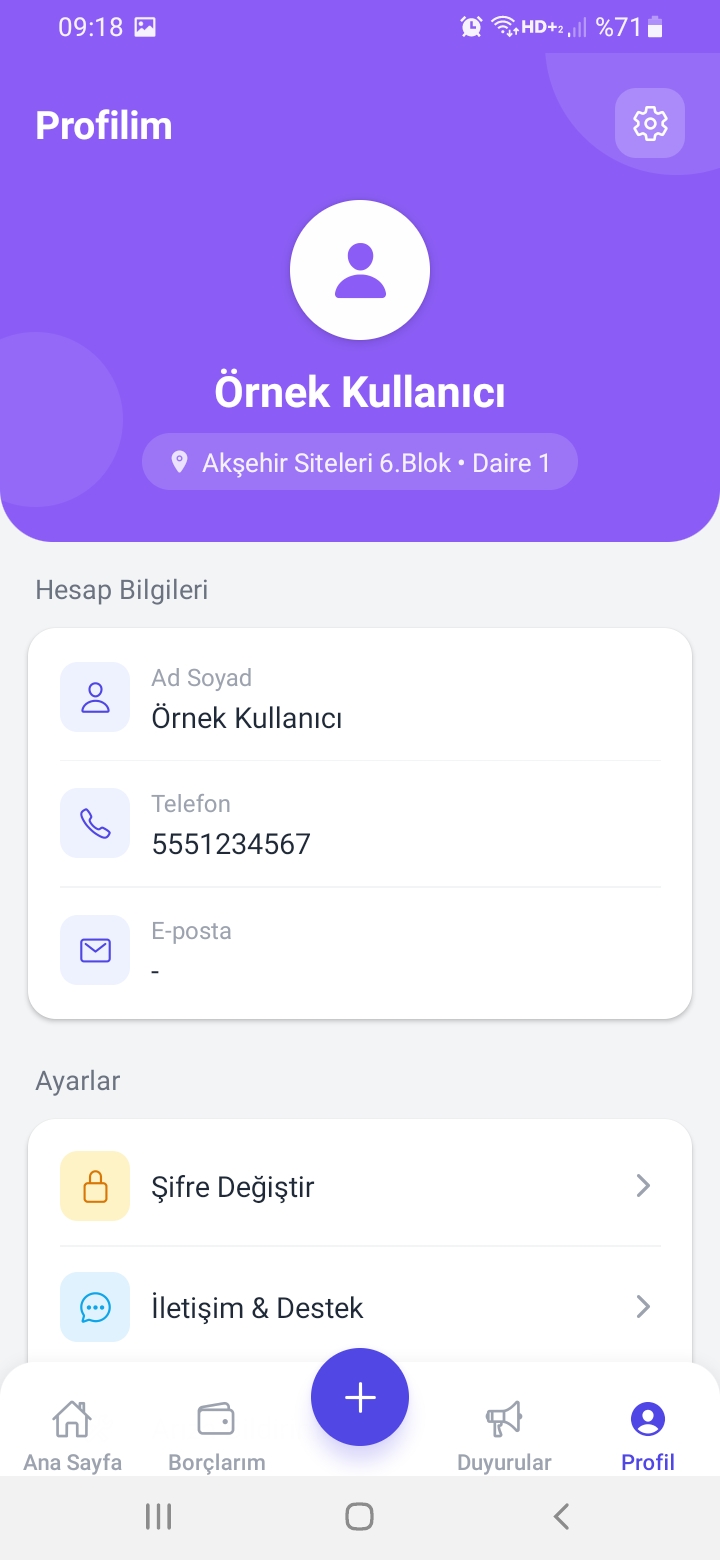Select the Profil tab
This screenshot has height=1560, width=720.
(x=647, y=1432)
